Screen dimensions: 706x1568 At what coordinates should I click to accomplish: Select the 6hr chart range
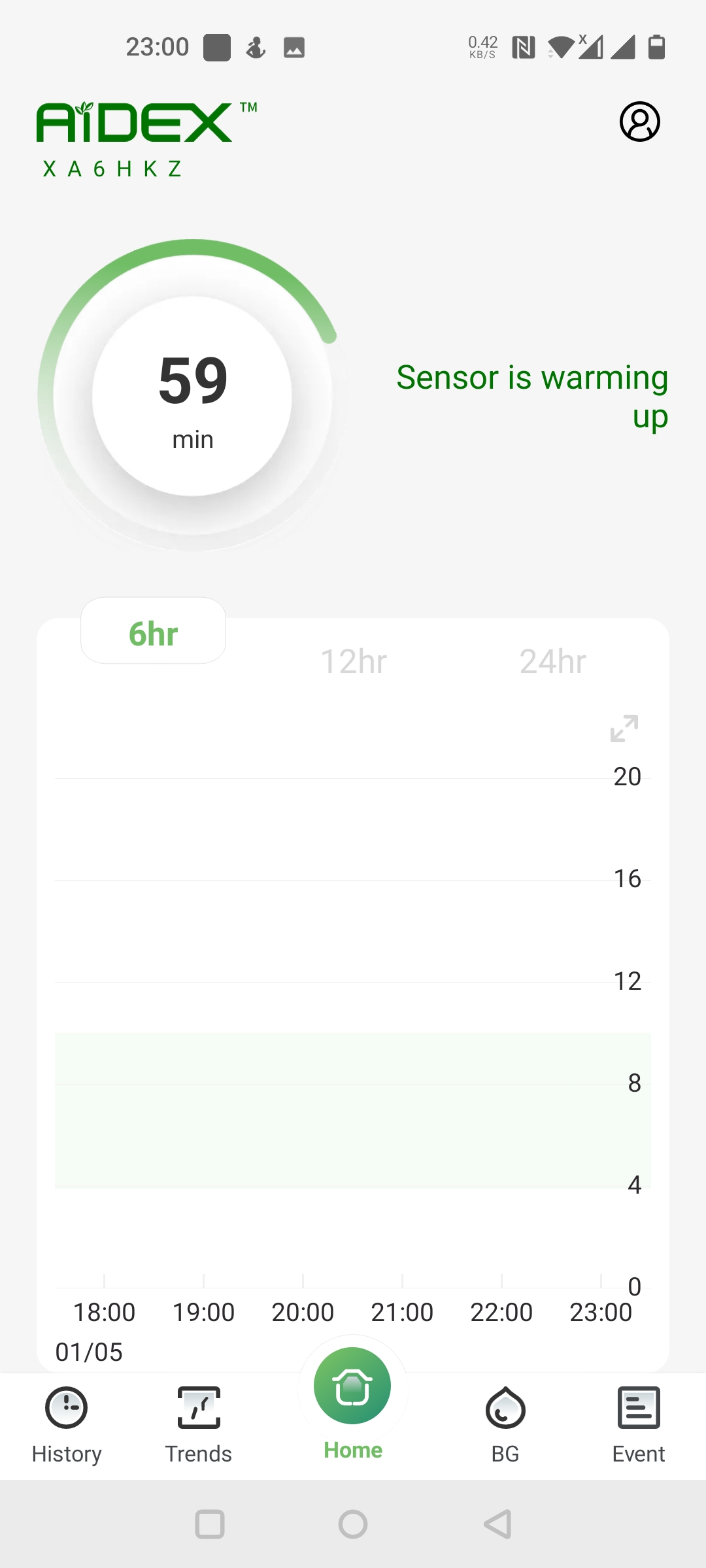tap(153, 631)
